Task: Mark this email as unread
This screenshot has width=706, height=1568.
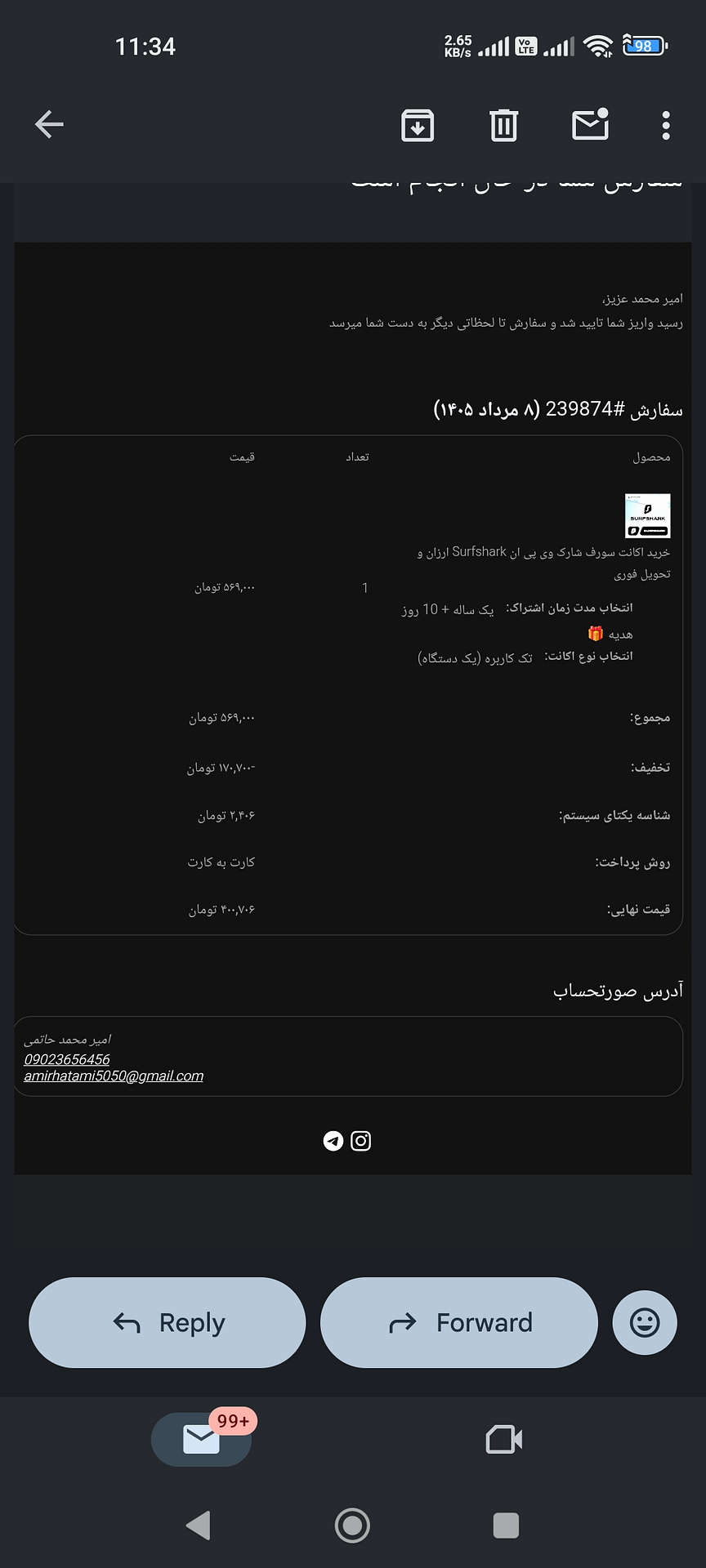Action: [590, 124]
